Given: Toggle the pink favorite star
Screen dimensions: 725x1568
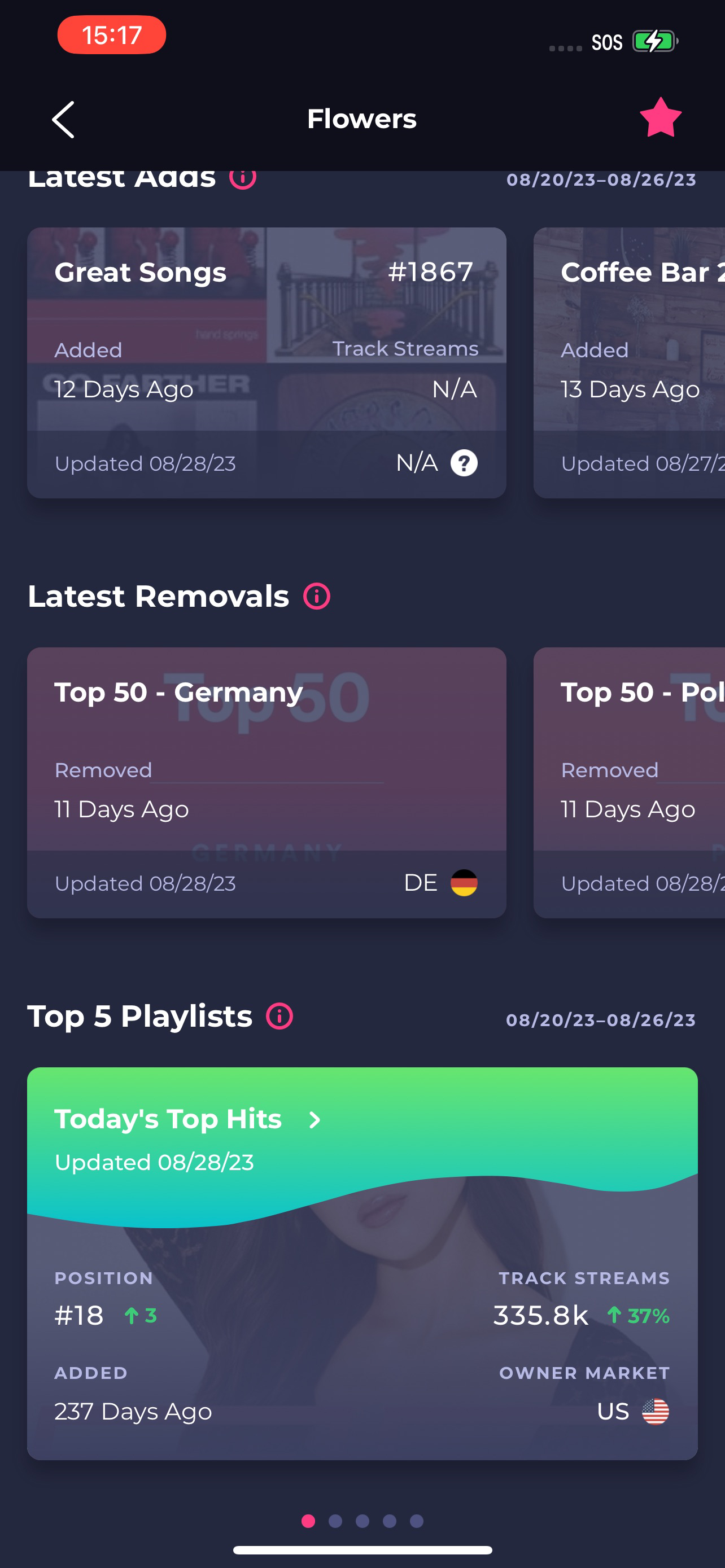Looking at the screenshot, I should pyautogui.click(x=661, y=117).
